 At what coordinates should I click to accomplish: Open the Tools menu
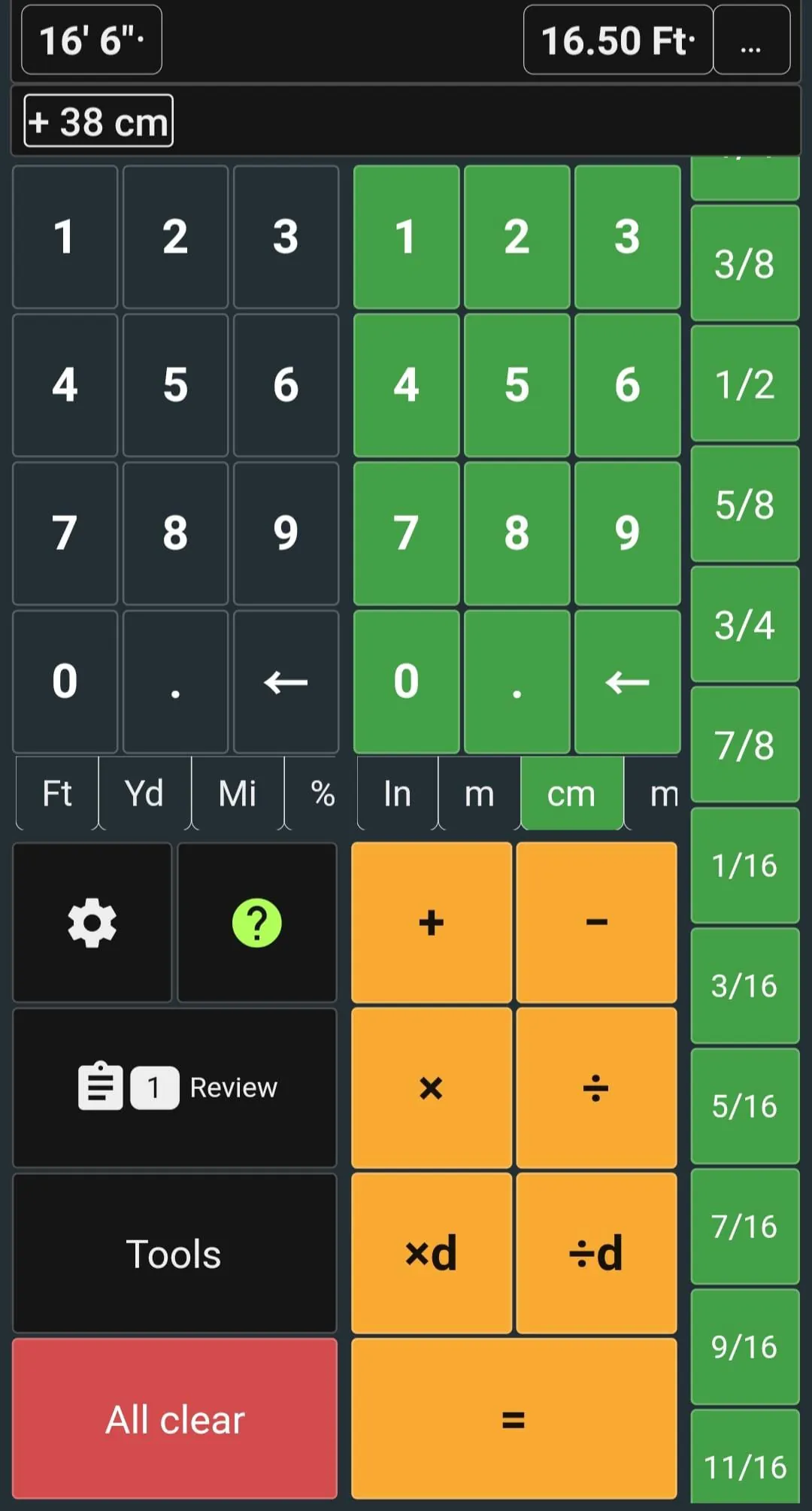174,1252
